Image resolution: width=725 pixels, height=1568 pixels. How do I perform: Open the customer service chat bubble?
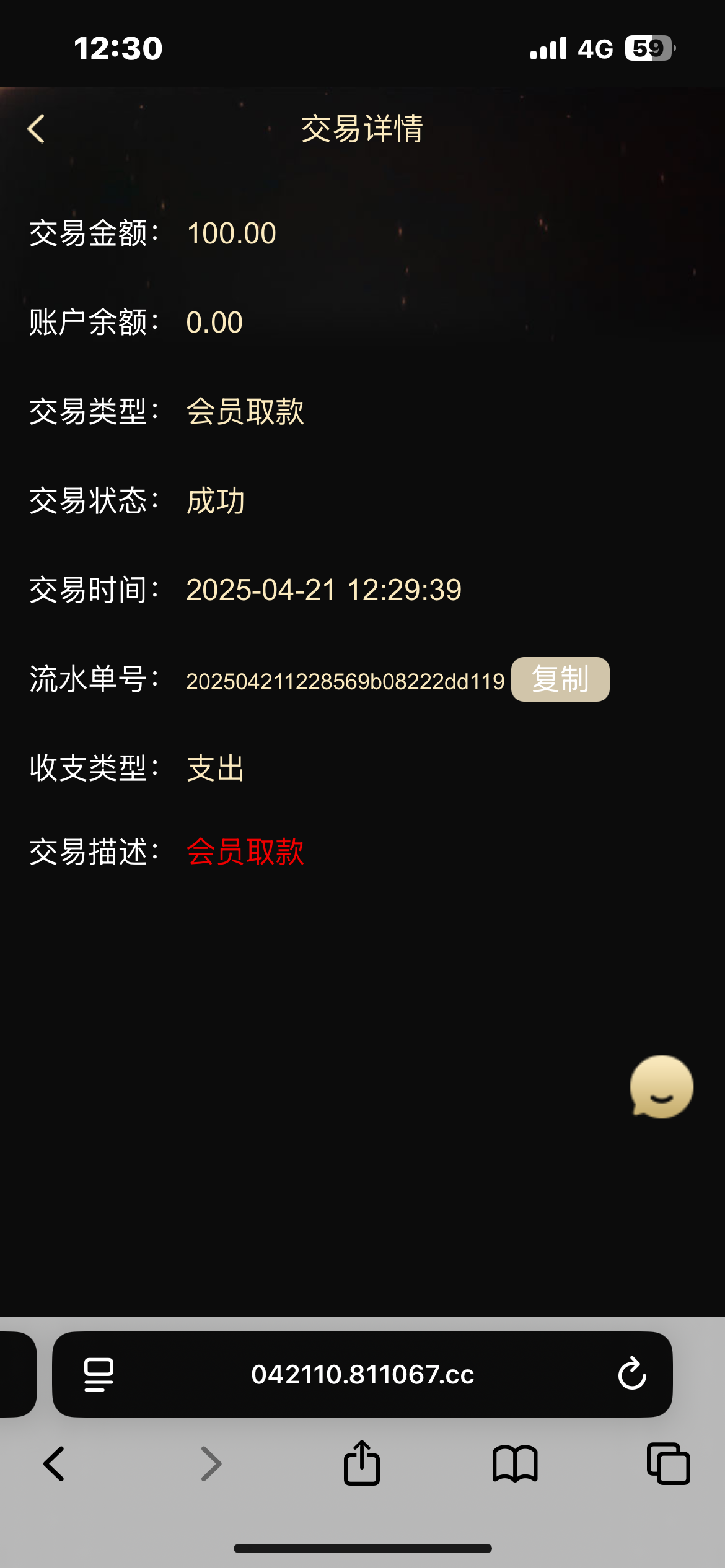tap(661, 1087)
